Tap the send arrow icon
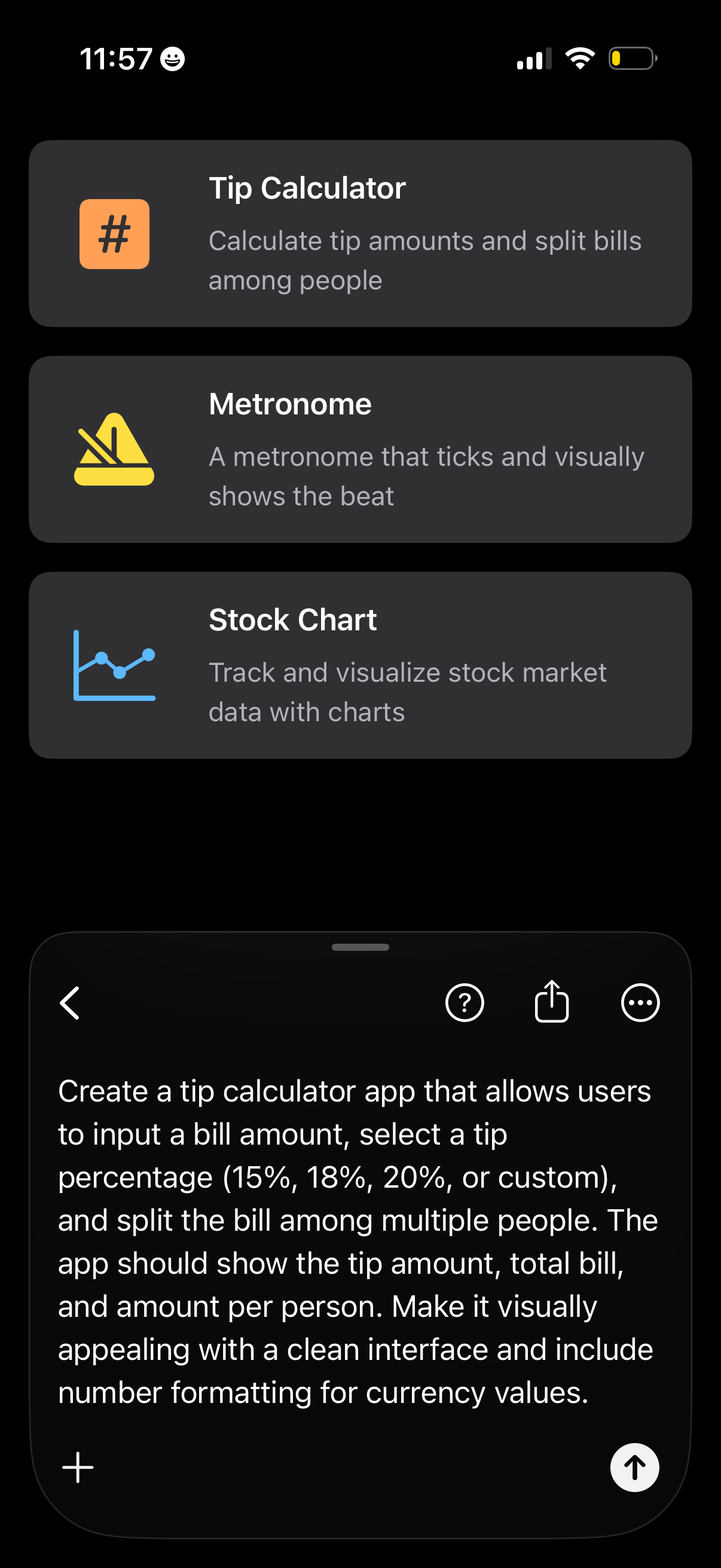Screen dimensions: 721x1568 click(634, 1467)
